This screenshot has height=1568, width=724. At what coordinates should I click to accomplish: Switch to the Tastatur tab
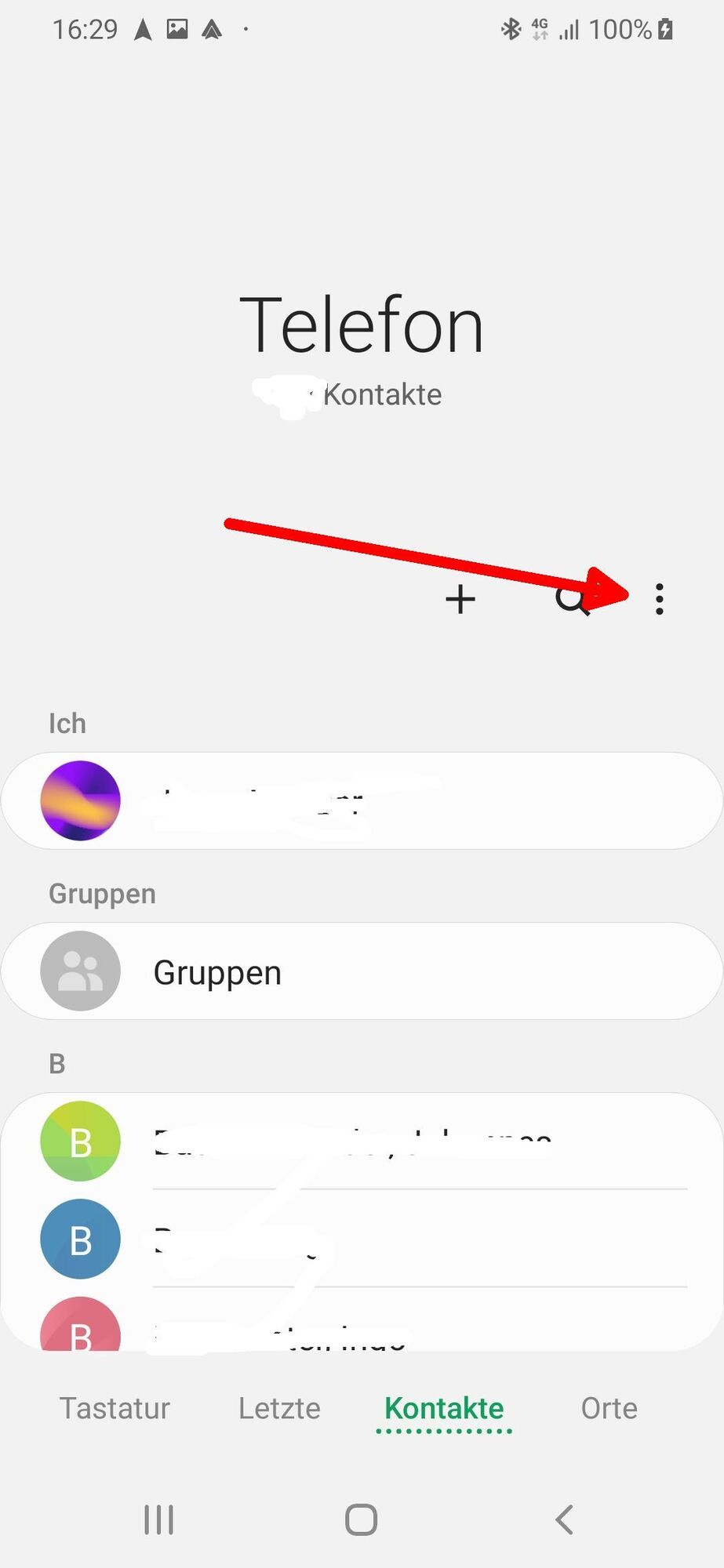(115, 1408)
